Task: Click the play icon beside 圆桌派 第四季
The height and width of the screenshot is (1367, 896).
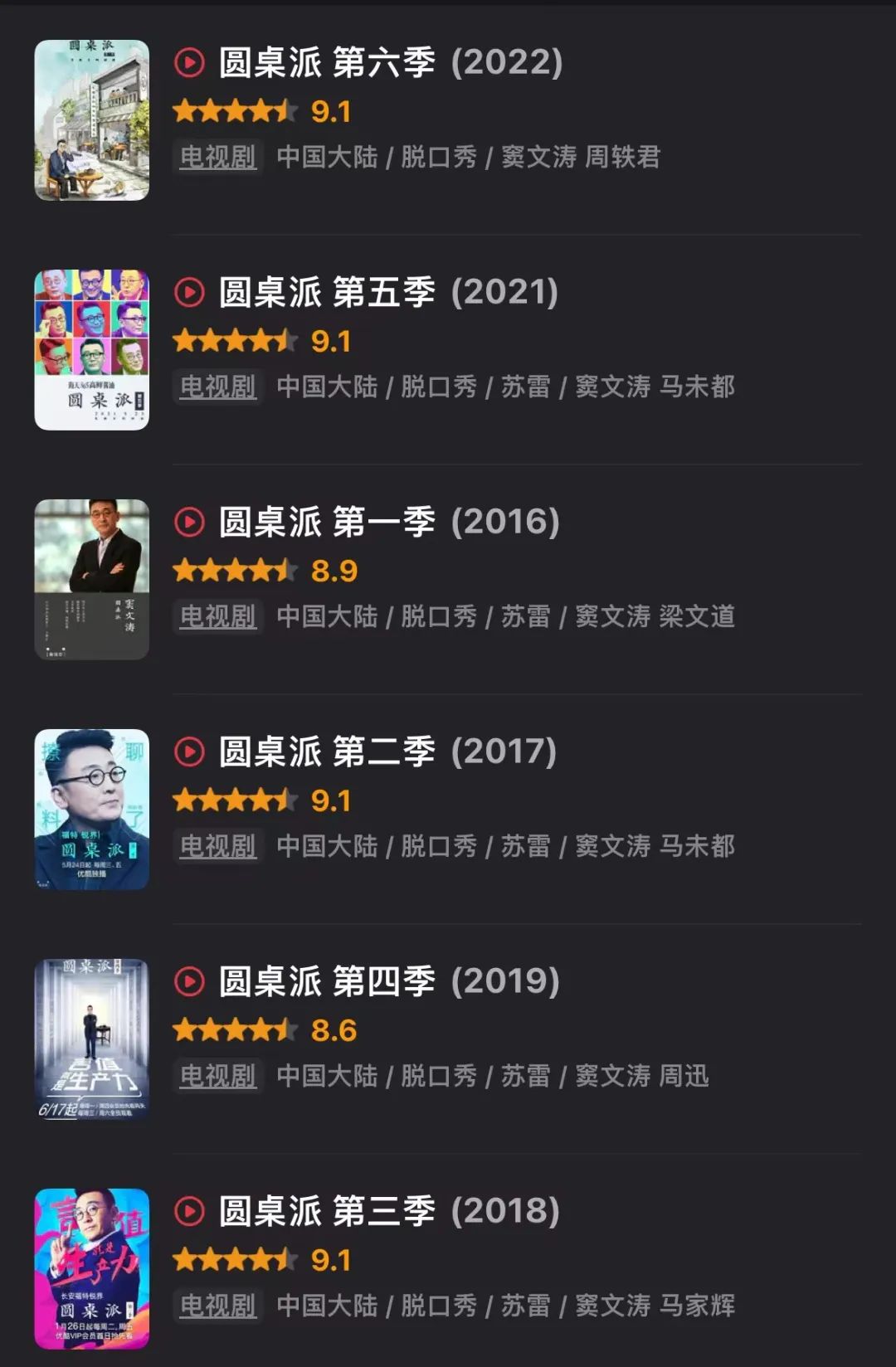Action: click(x=192, y=981)
